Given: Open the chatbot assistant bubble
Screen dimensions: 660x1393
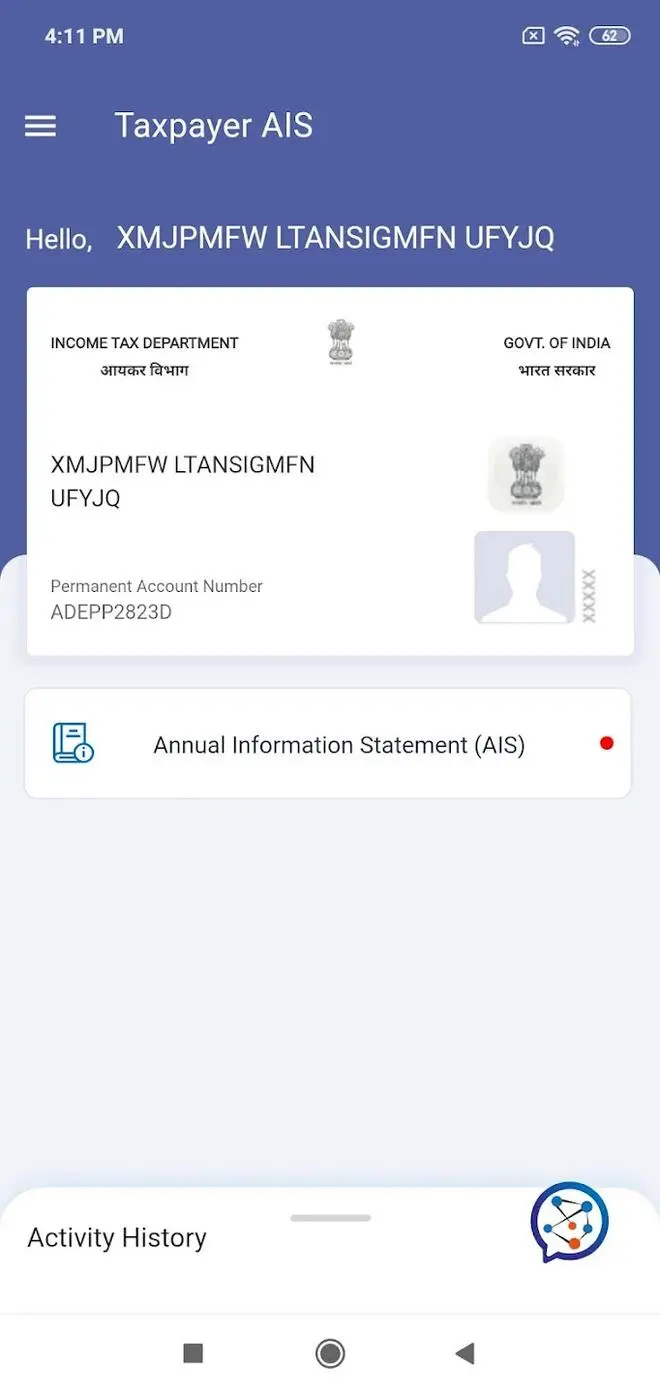Looking at the screenshot, I should pyautogui.click(x=569, y=1223).
